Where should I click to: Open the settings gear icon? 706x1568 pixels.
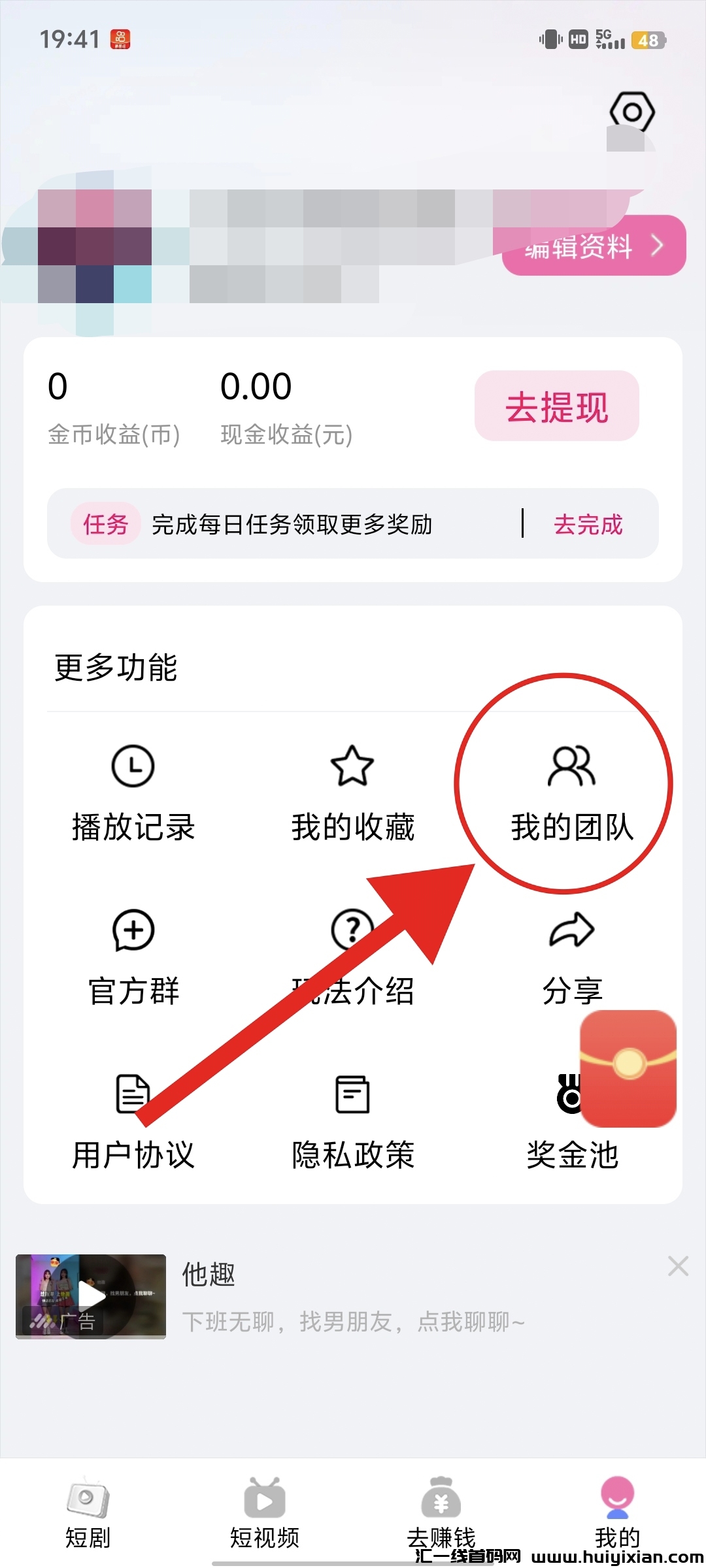631,112
